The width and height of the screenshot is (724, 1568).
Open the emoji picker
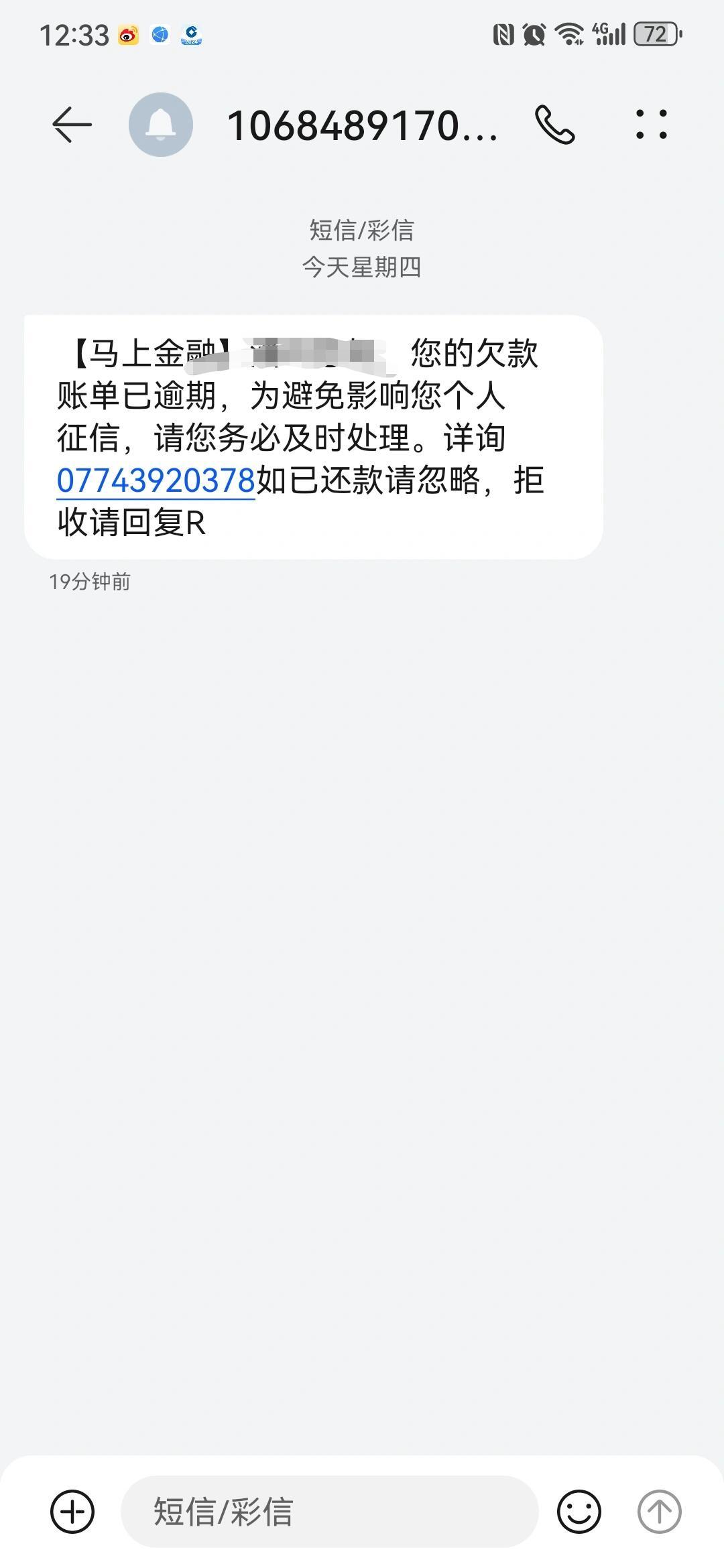click(579, 1511)
